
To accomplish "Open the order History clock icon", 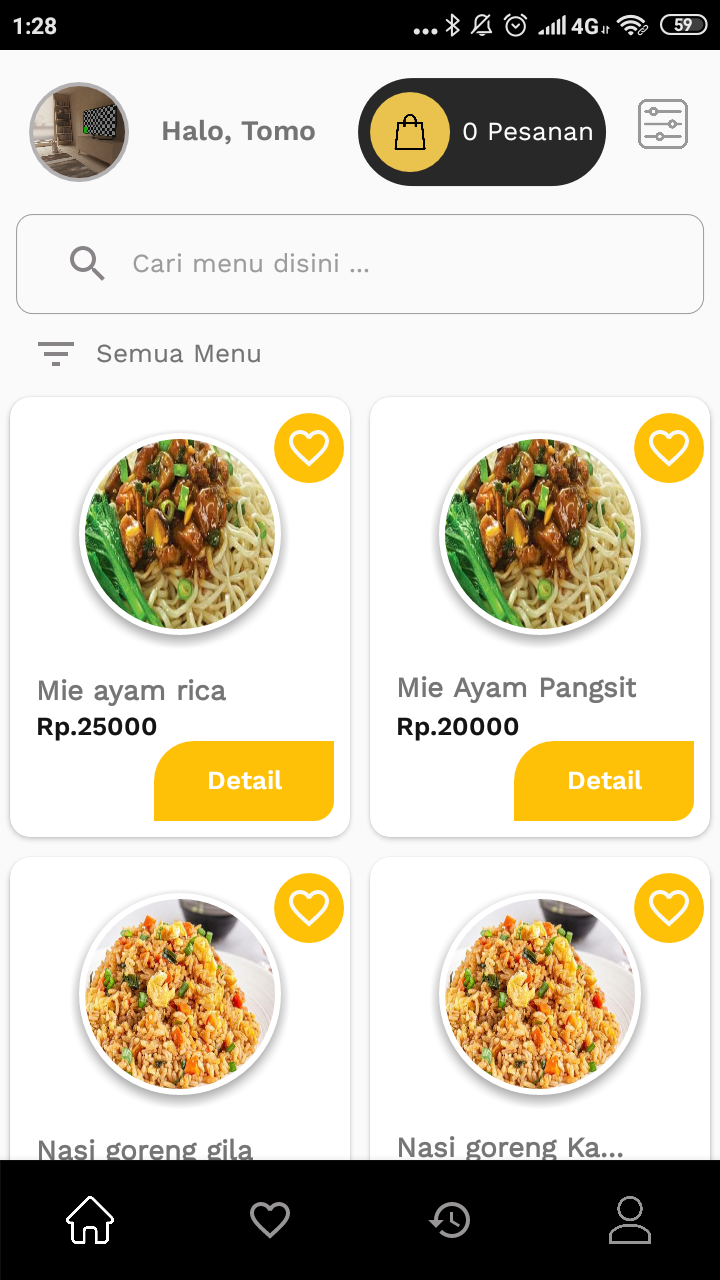I will [x=450, y=1219].
